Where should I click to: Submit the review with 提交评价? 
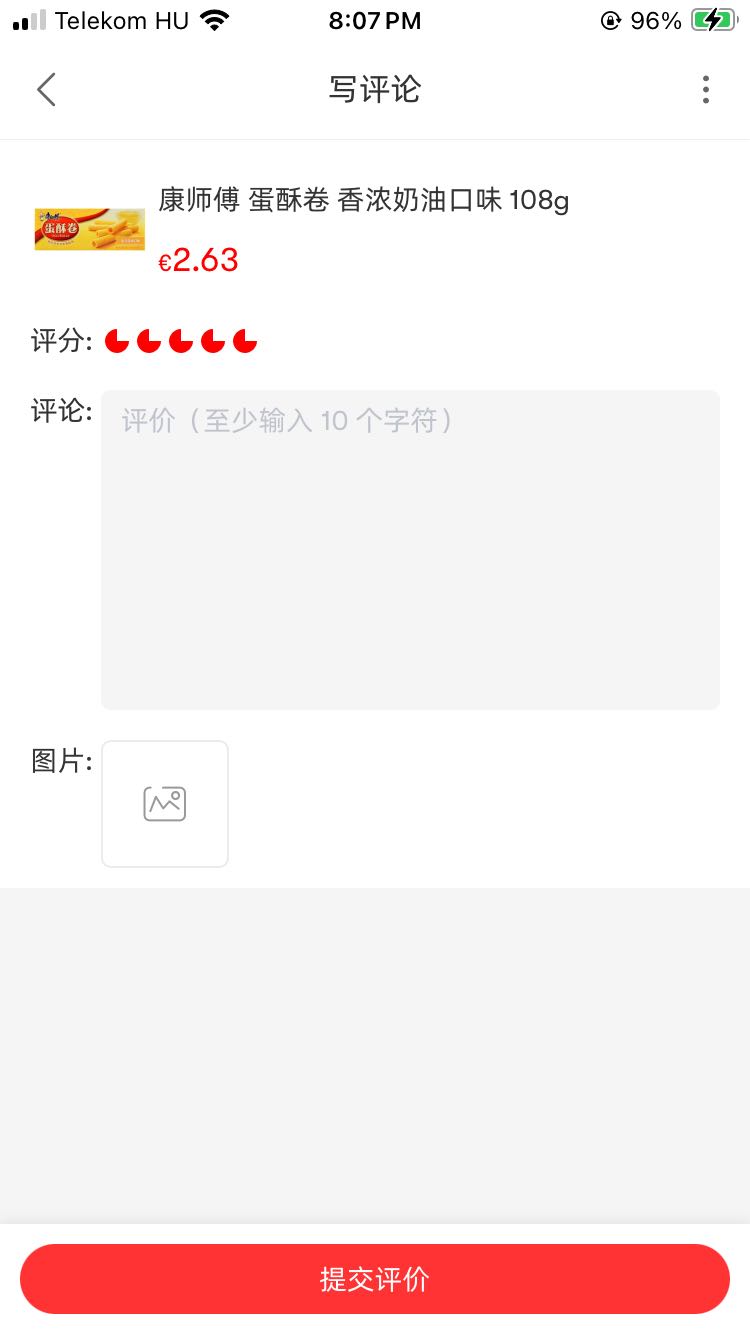tap(375, 1279)
